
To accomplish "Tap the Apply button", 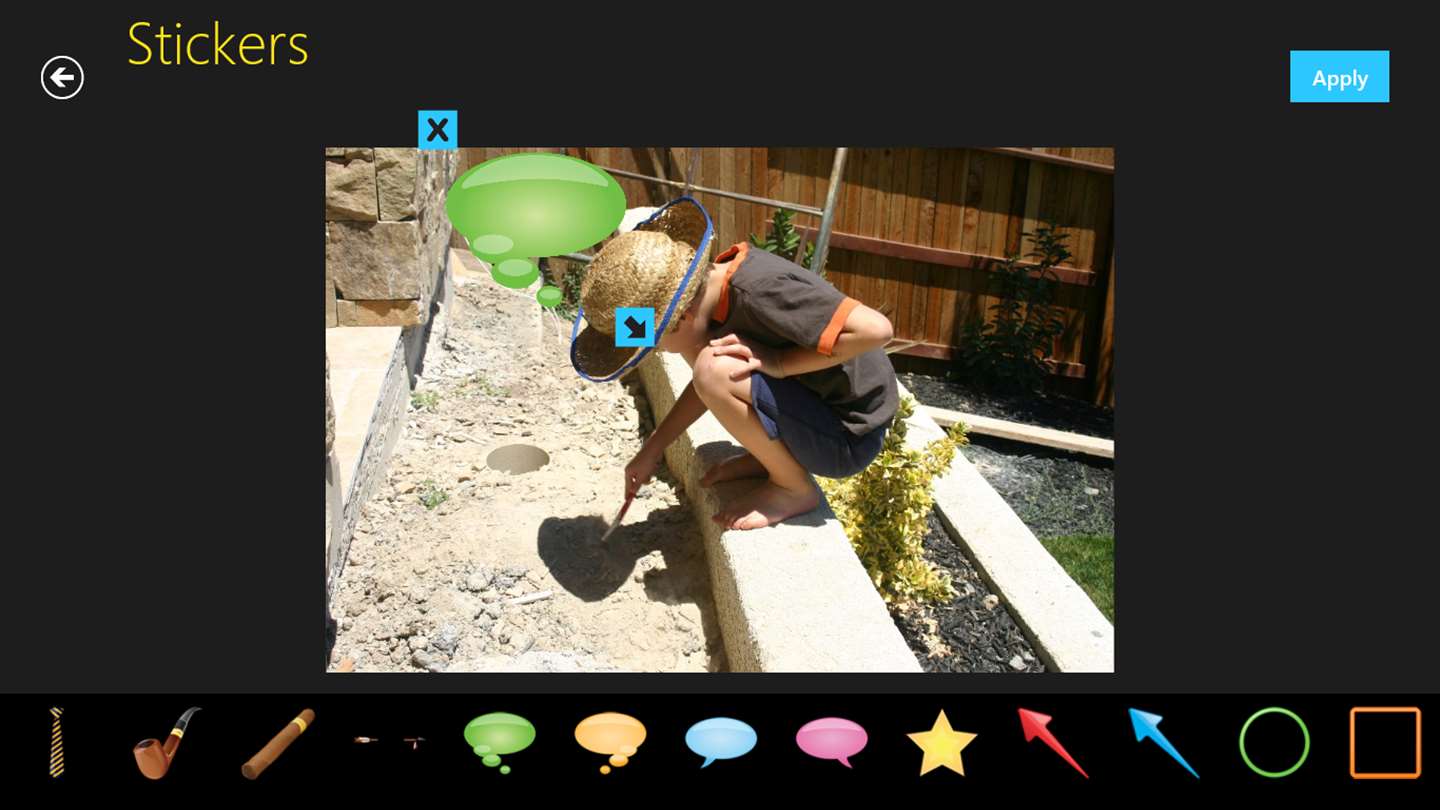I will coord(1339,77).
